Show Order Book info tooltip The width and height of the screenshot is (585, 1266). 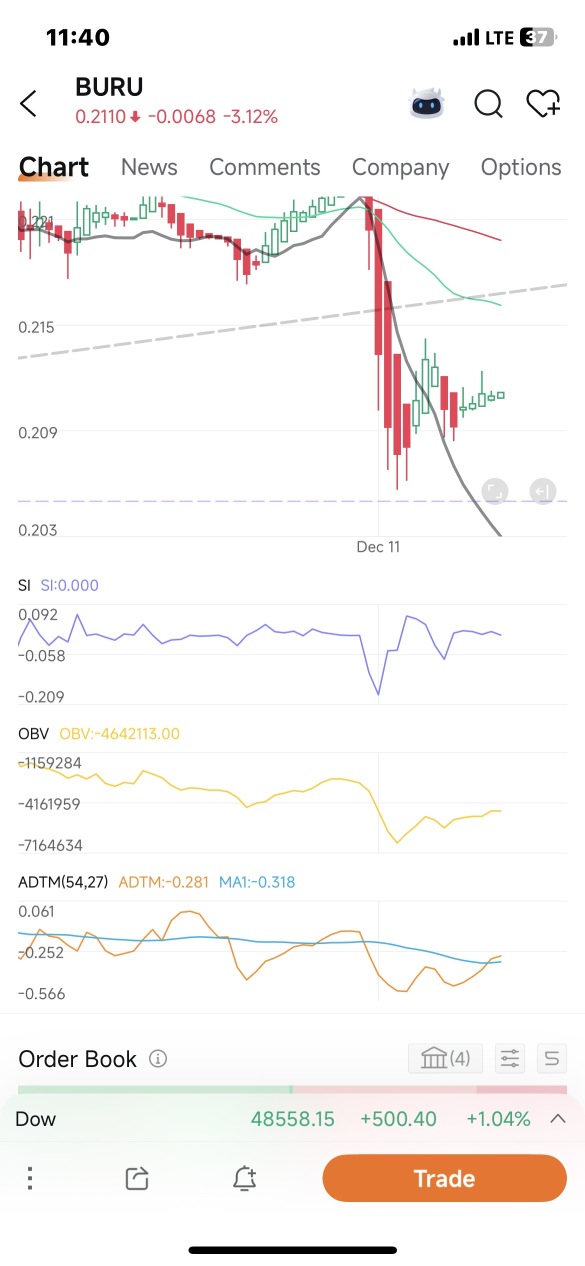[x=158, y=1059]
